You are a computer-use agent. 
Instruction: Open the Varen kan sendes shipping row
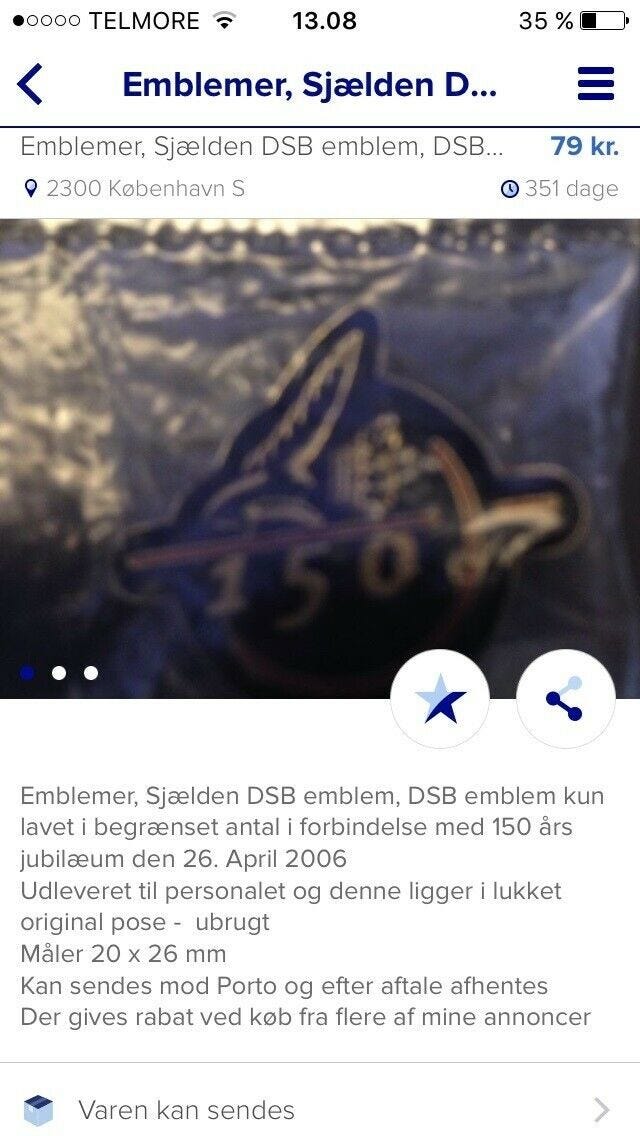320,1109
